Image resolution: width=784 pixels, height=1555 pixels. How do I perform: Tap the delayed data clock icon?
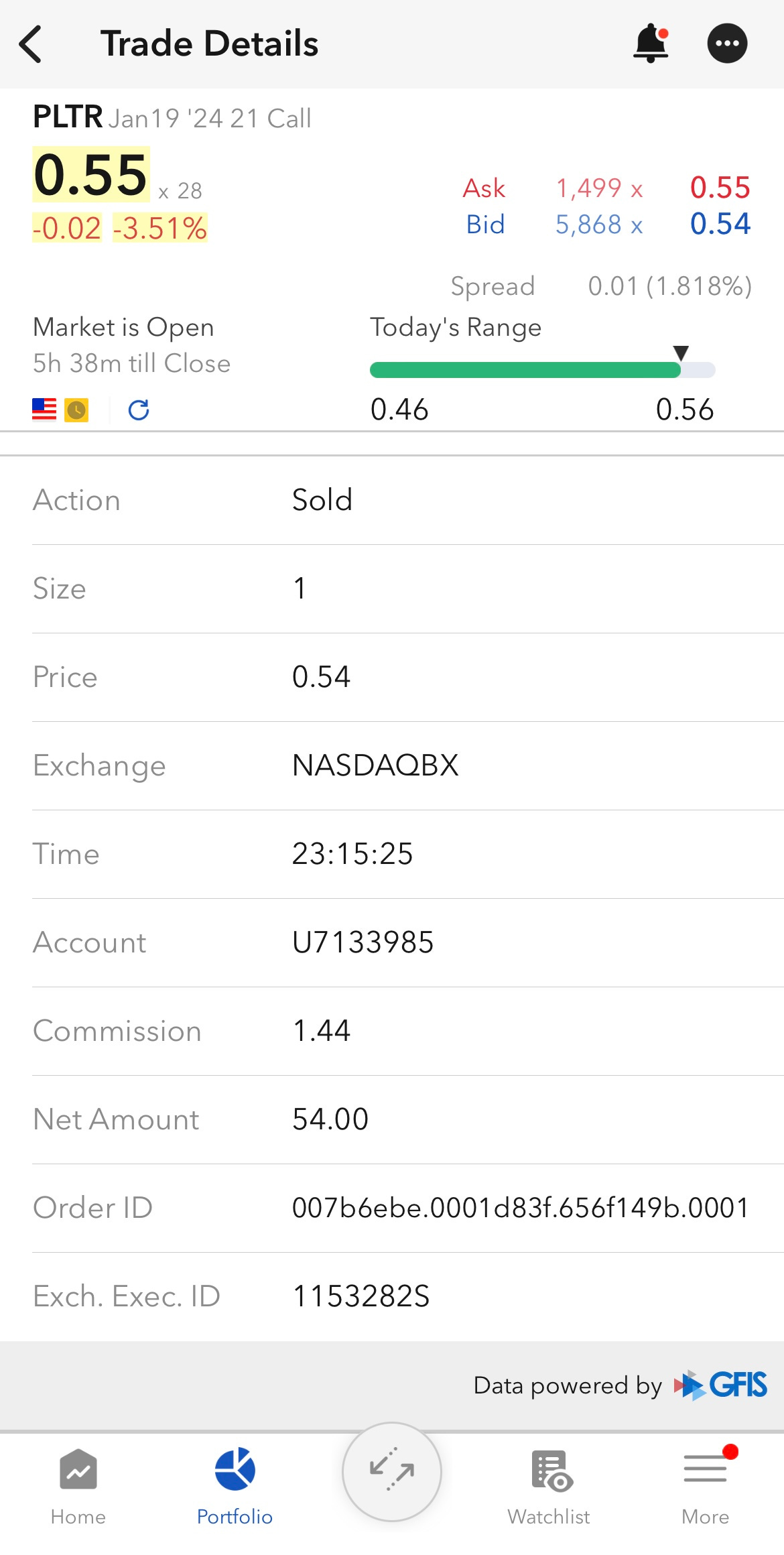click(x=76, y=410)
